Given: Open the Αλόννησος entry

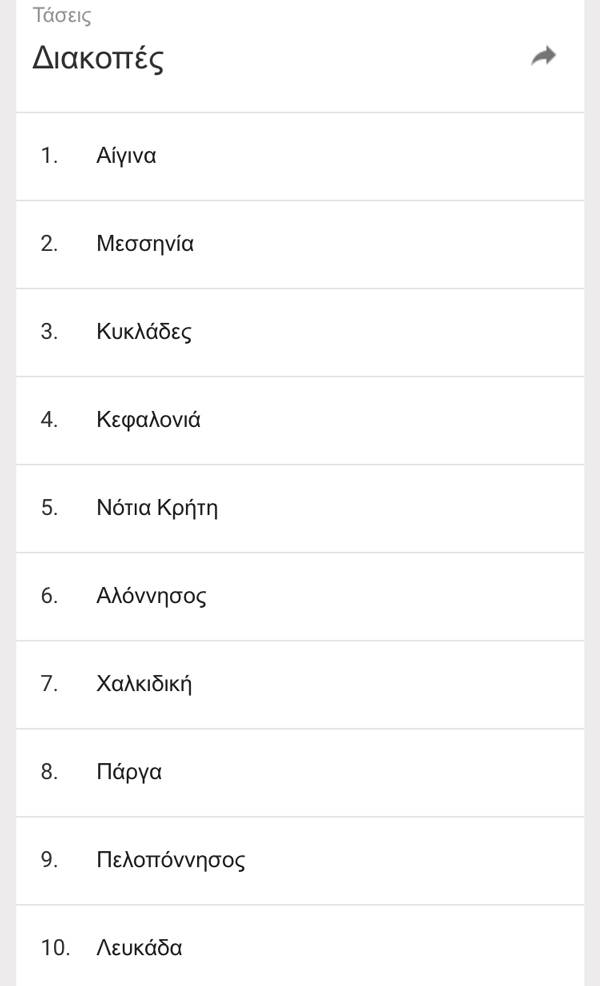Looking at the screenshot, I should 300,597.
